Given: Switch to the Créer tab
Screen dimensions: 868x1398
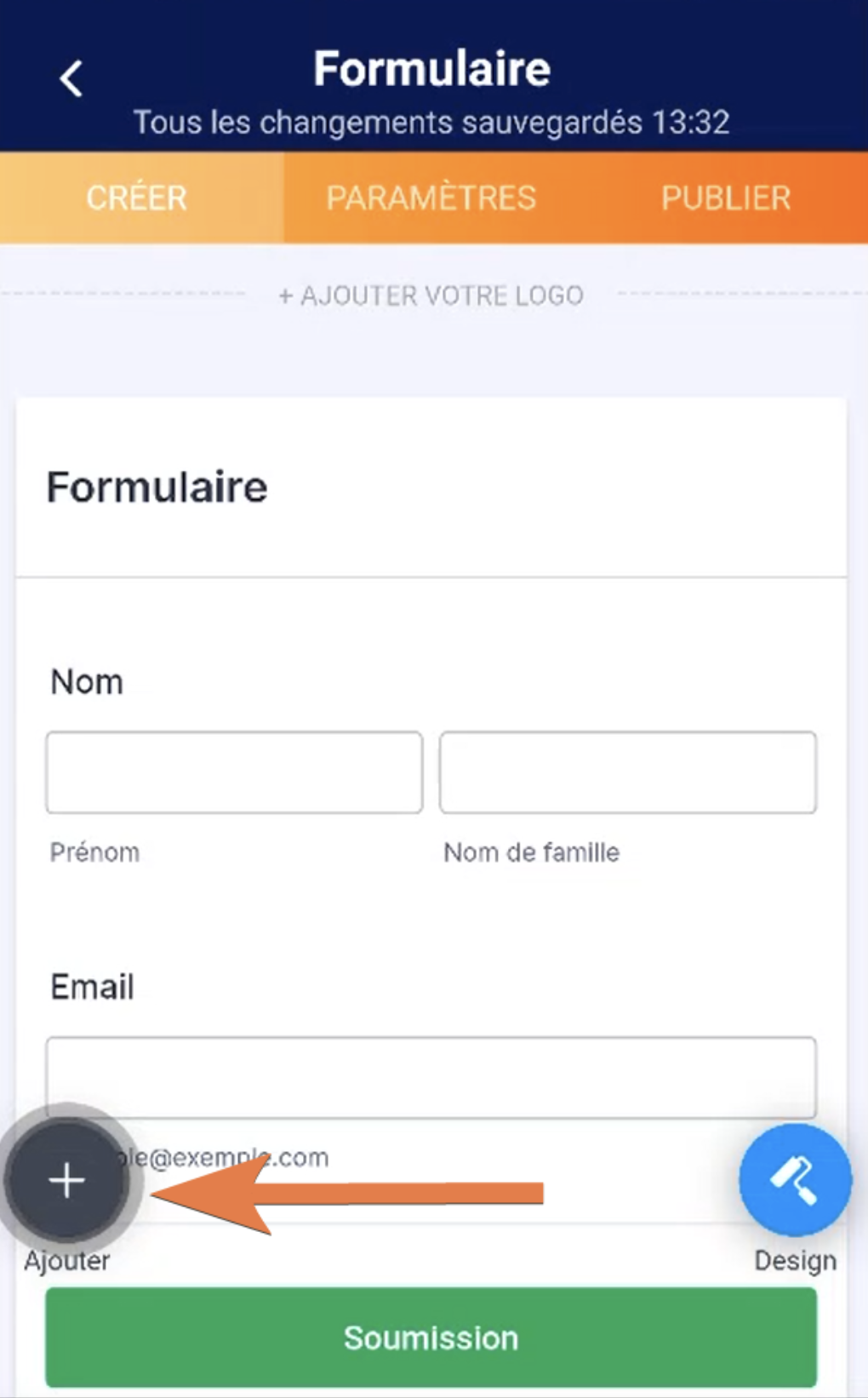Looking at the screenshot, I should [x=136, y=198].
